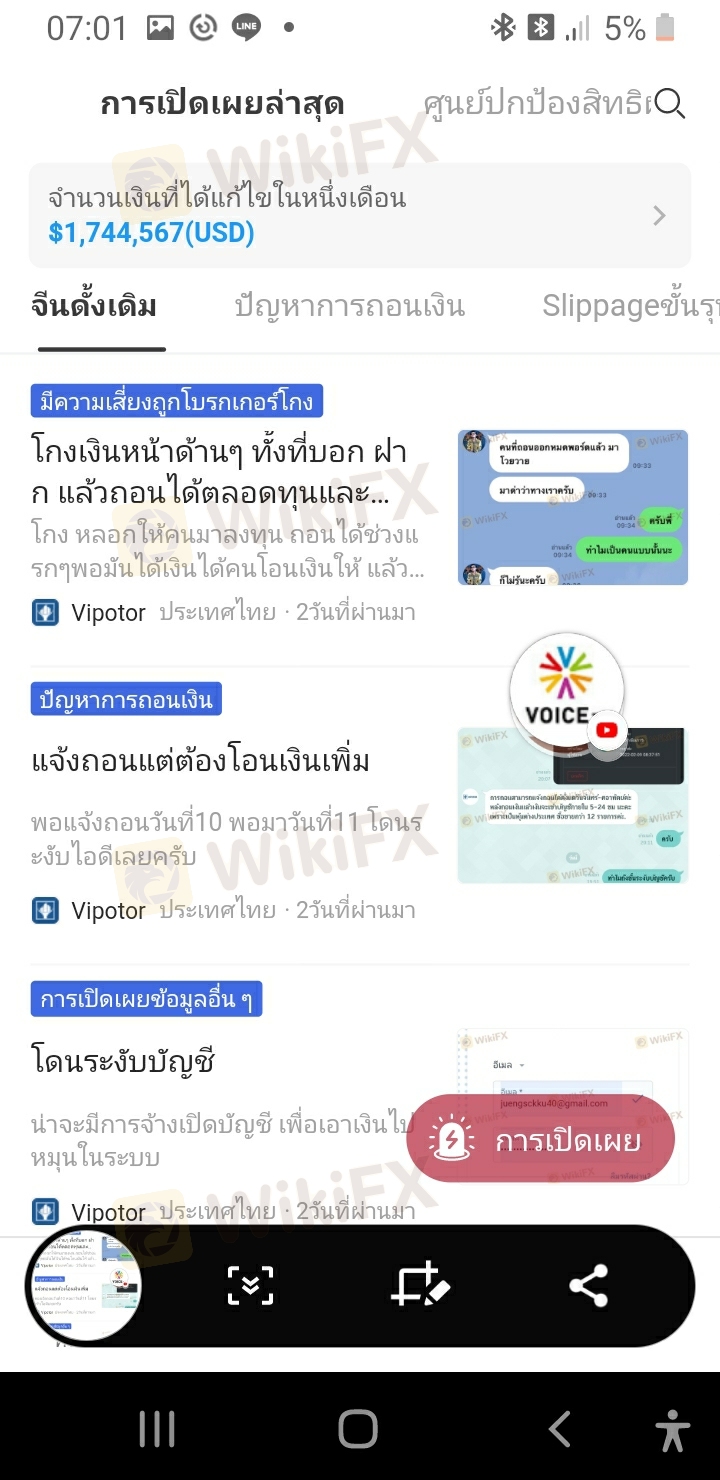Go back with the navigation bar
This screenshot has height=1480, width=720.
coord(560,1430)
